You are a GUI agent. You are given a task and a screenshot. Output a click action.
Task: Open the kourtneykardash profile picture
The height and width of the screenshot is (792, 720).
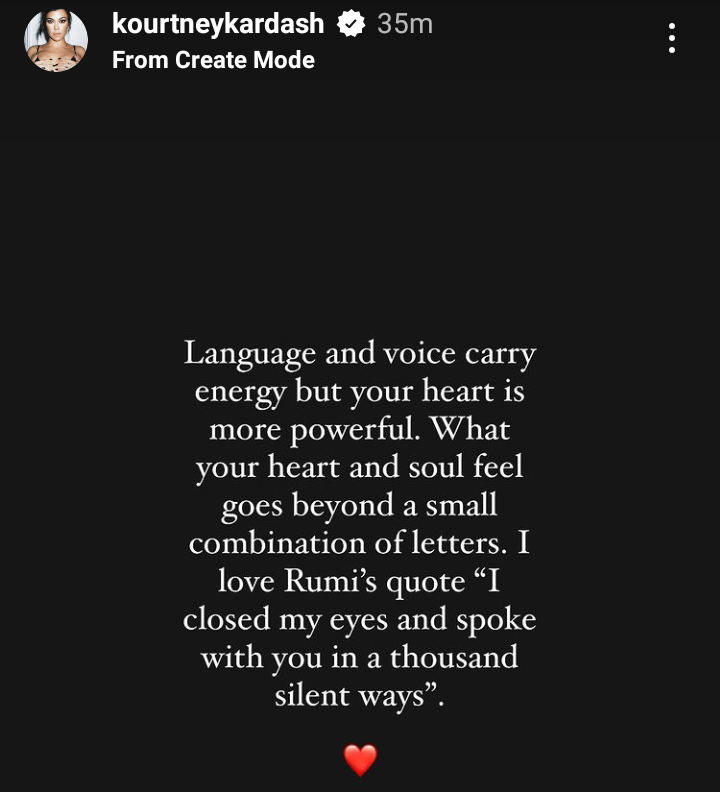click(56, 41)
